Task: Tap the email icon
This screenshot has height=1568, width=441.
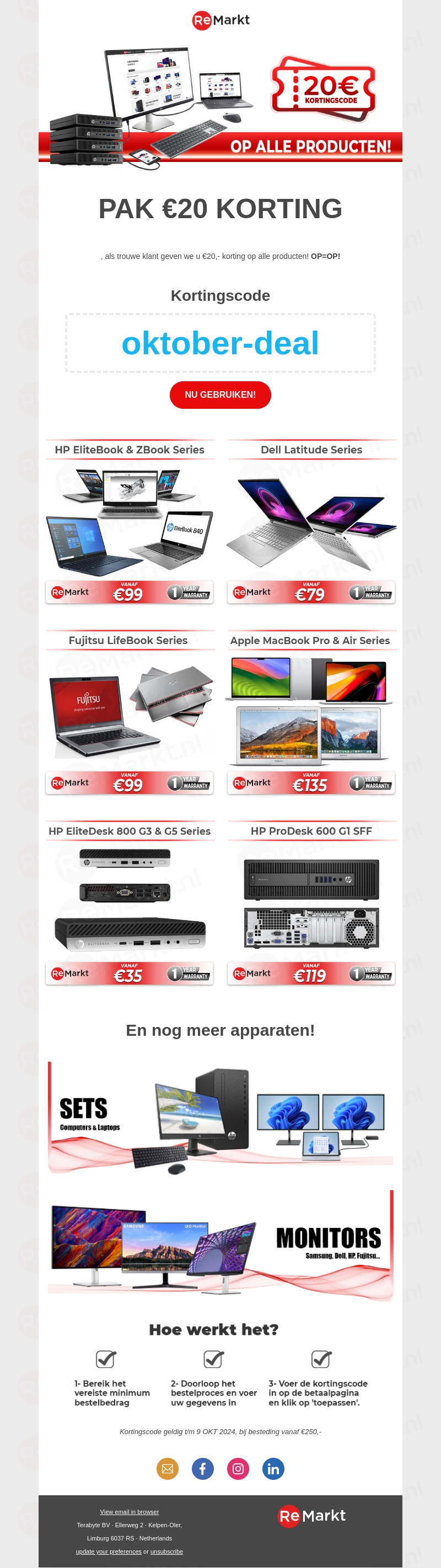Action: click(x=168, y=1469)
